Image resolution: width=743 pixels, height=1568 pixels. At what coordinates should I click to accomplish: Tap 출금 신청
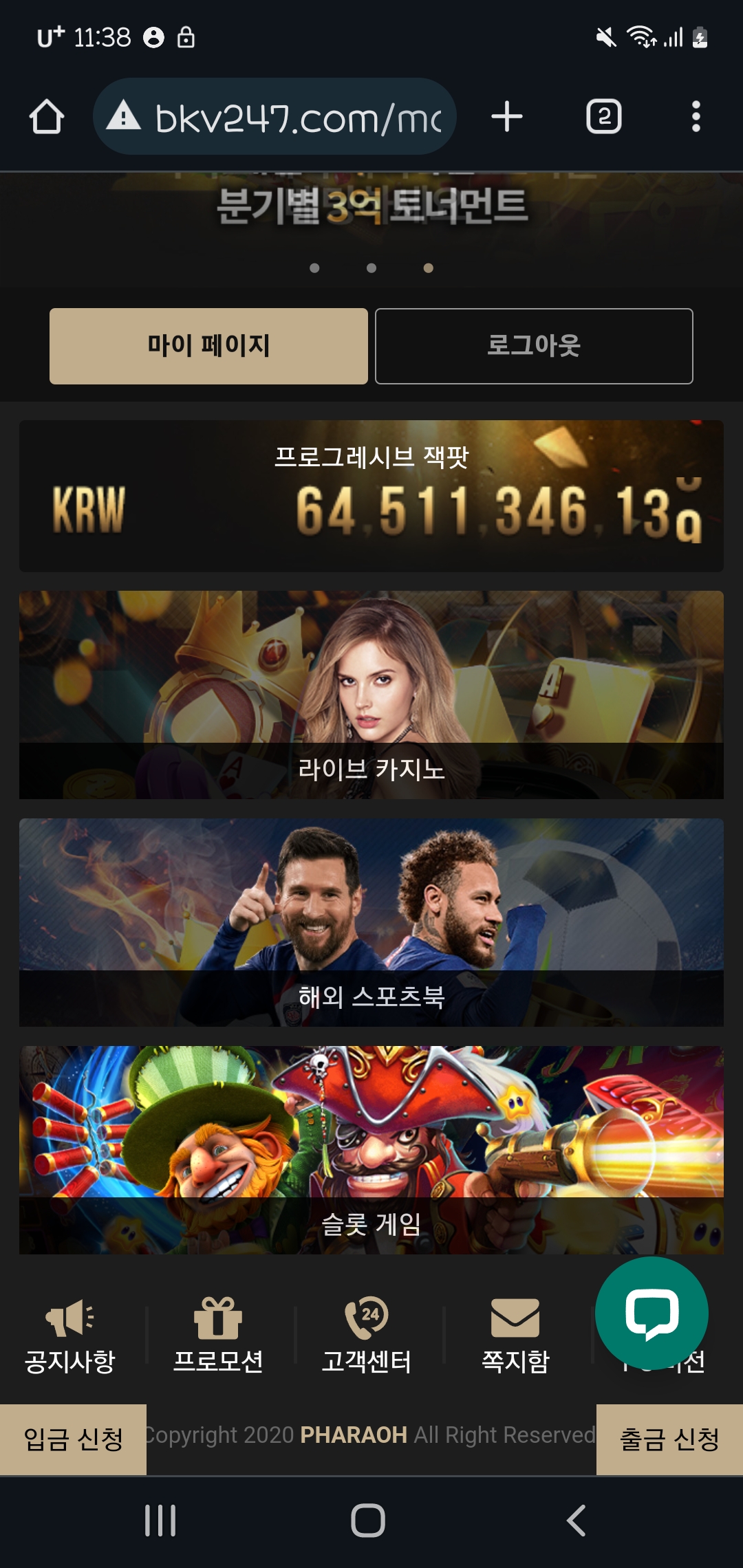point(669,1439)
